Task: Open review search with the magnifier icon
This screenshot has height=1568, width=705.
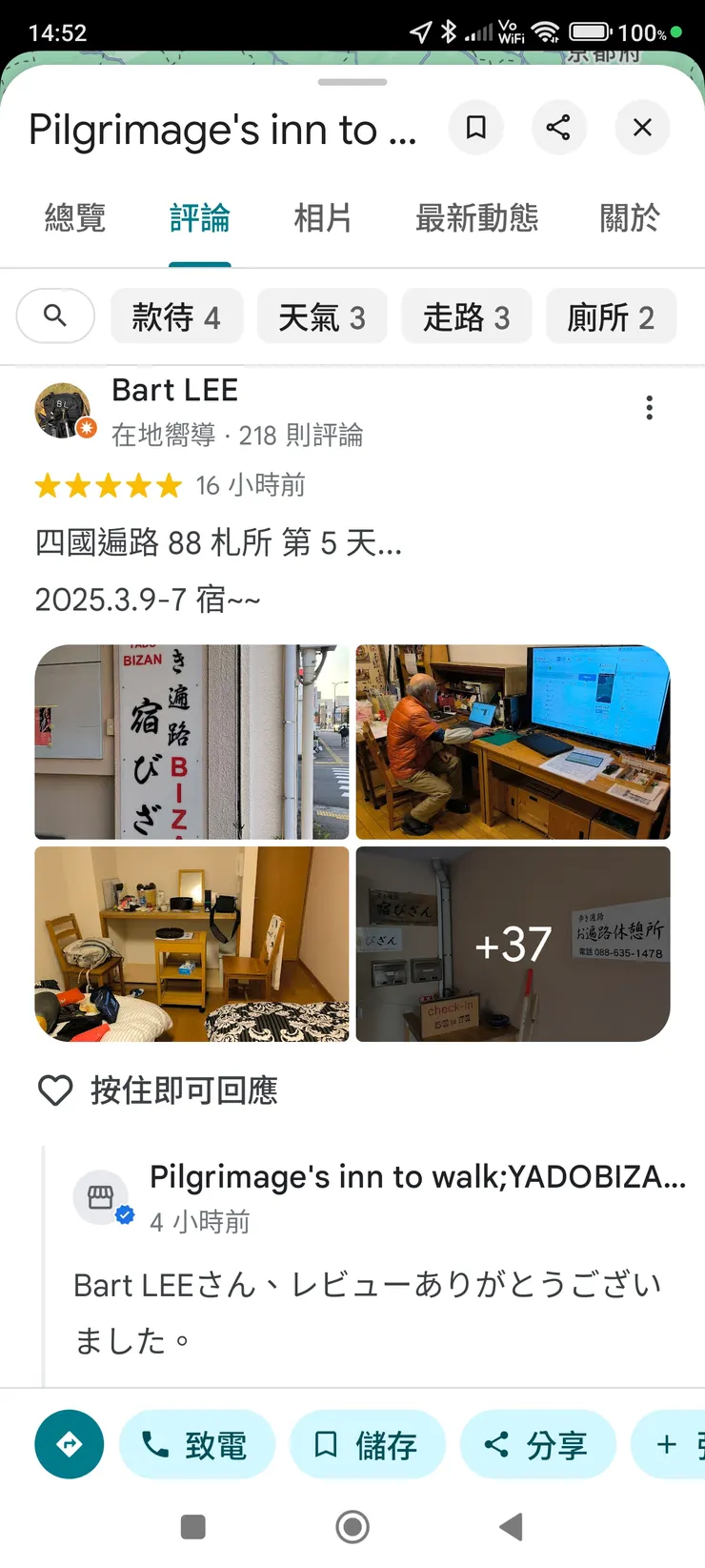Action: (55, 316)
